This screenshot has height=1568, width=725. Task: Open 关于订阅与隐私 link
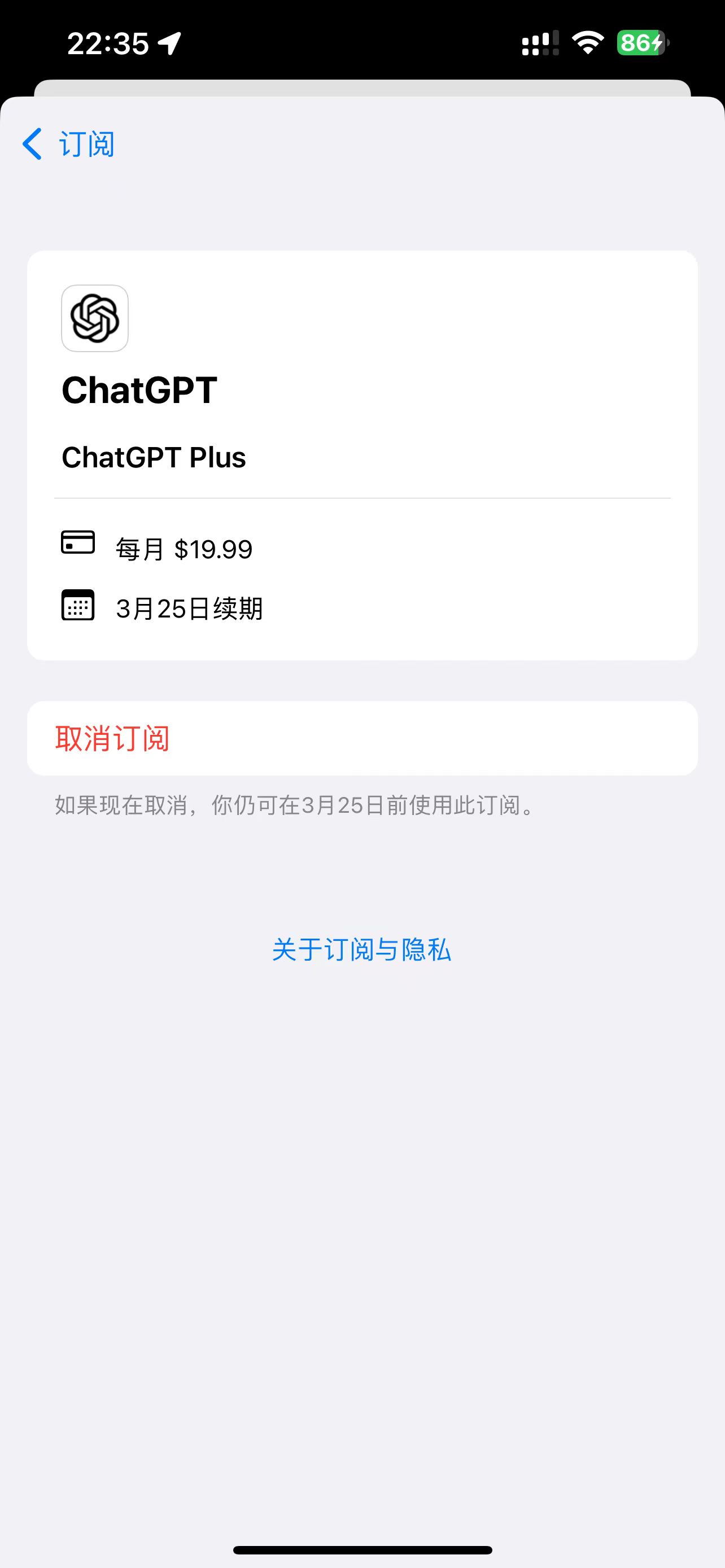coord(361,949)
